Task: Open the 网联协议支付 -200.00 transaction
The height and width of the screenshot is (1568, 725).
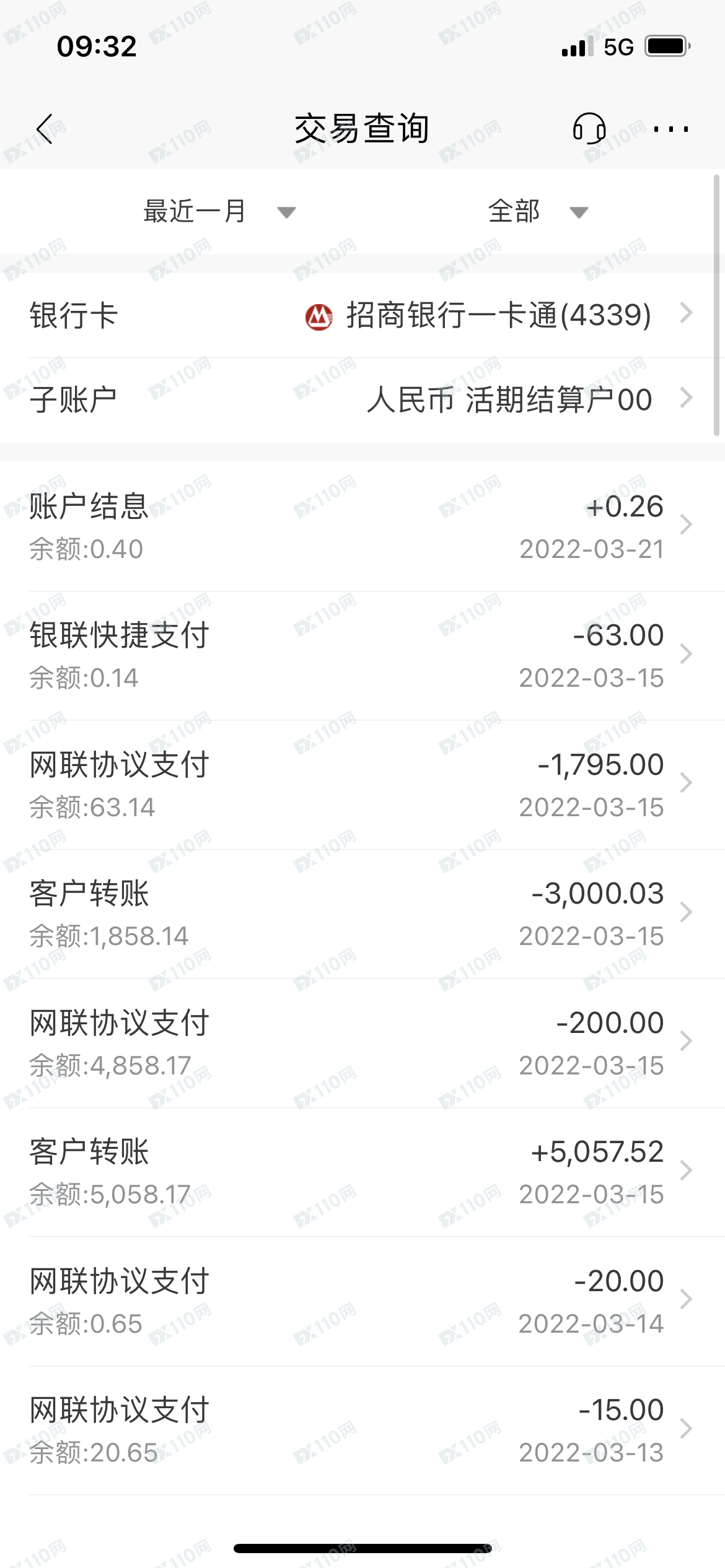Action: click(x=362, y=1043)
